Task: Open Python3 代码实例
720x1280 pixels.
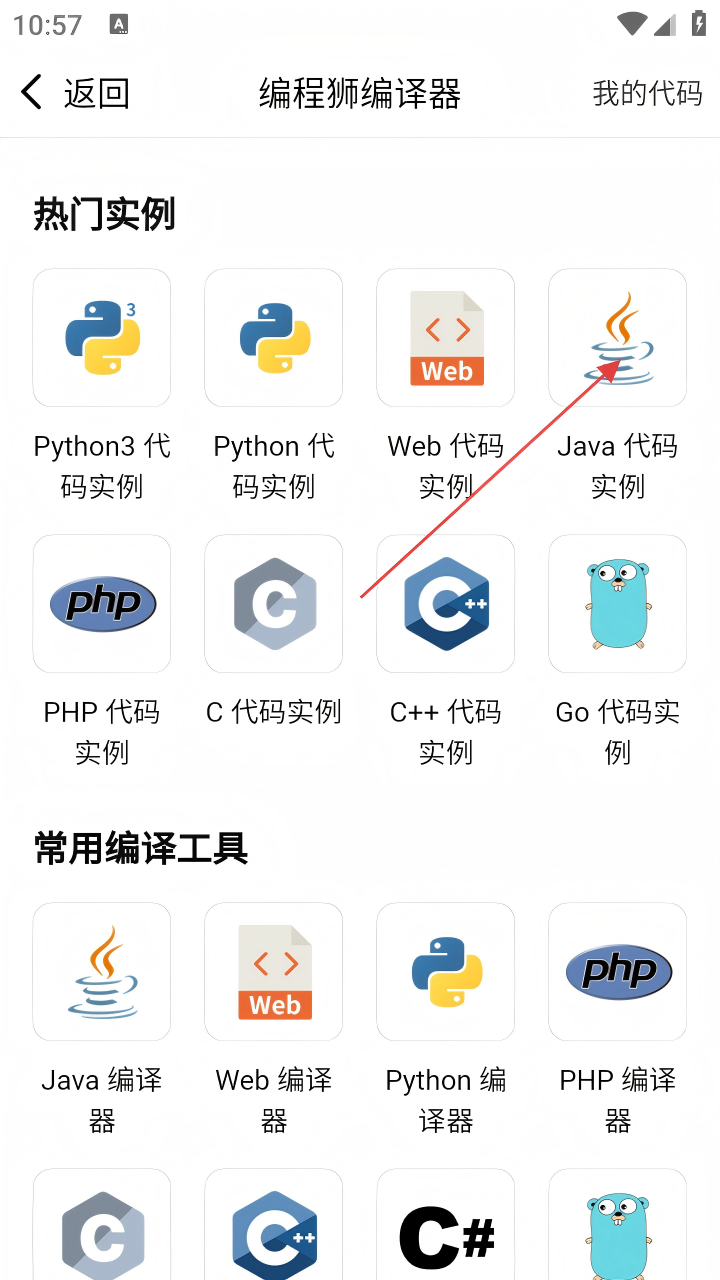Action: coord(102,338)
